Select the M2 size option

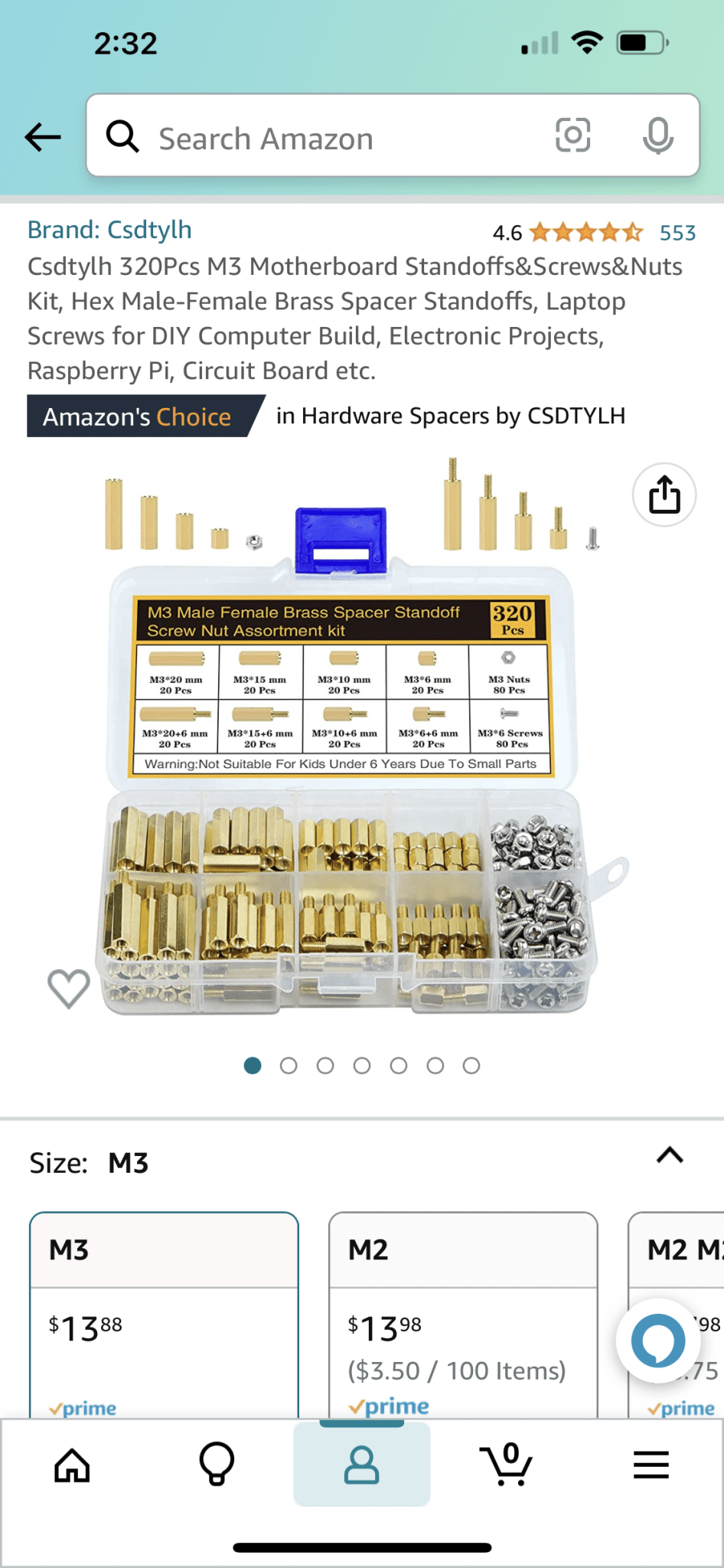463,1315
